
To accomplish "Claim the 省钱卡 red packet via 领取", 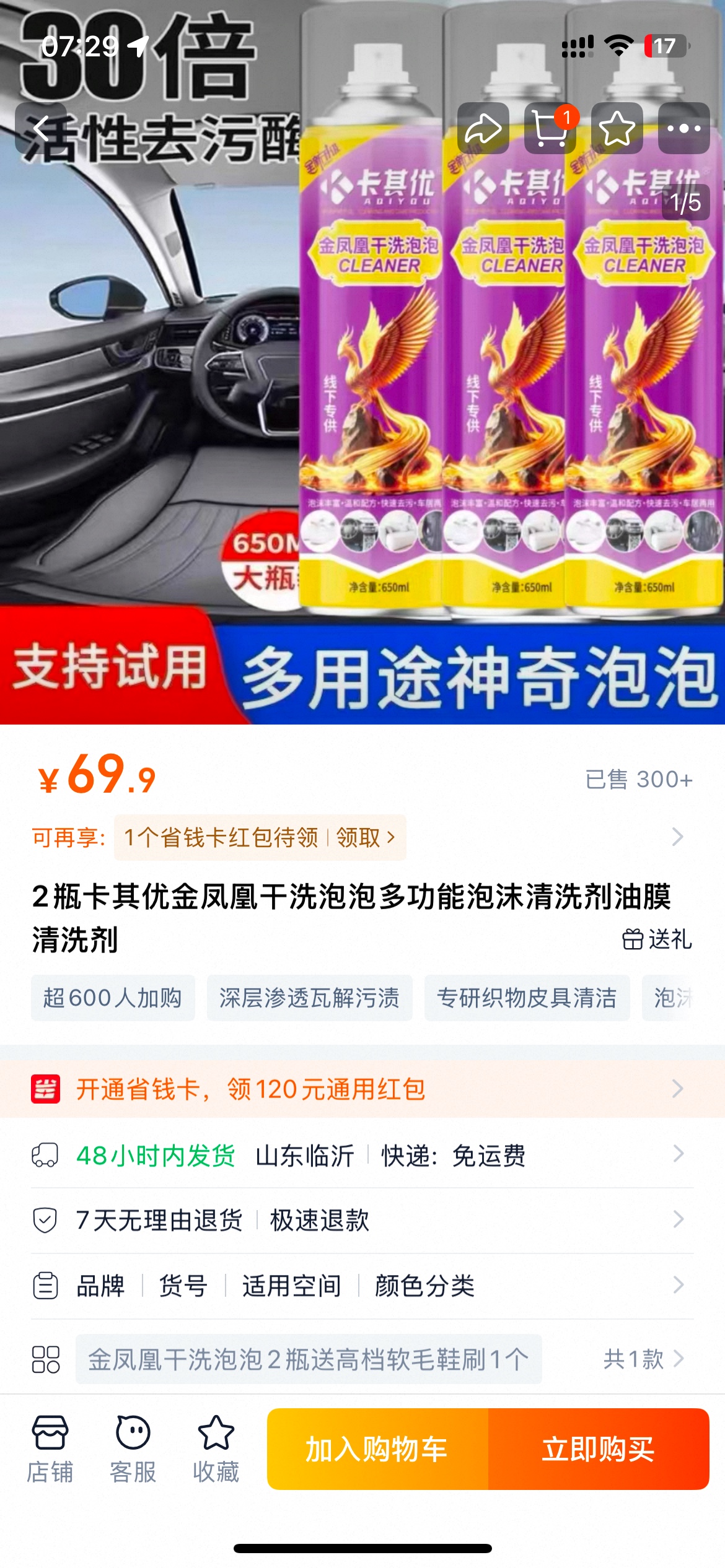I will pos(364,838).
